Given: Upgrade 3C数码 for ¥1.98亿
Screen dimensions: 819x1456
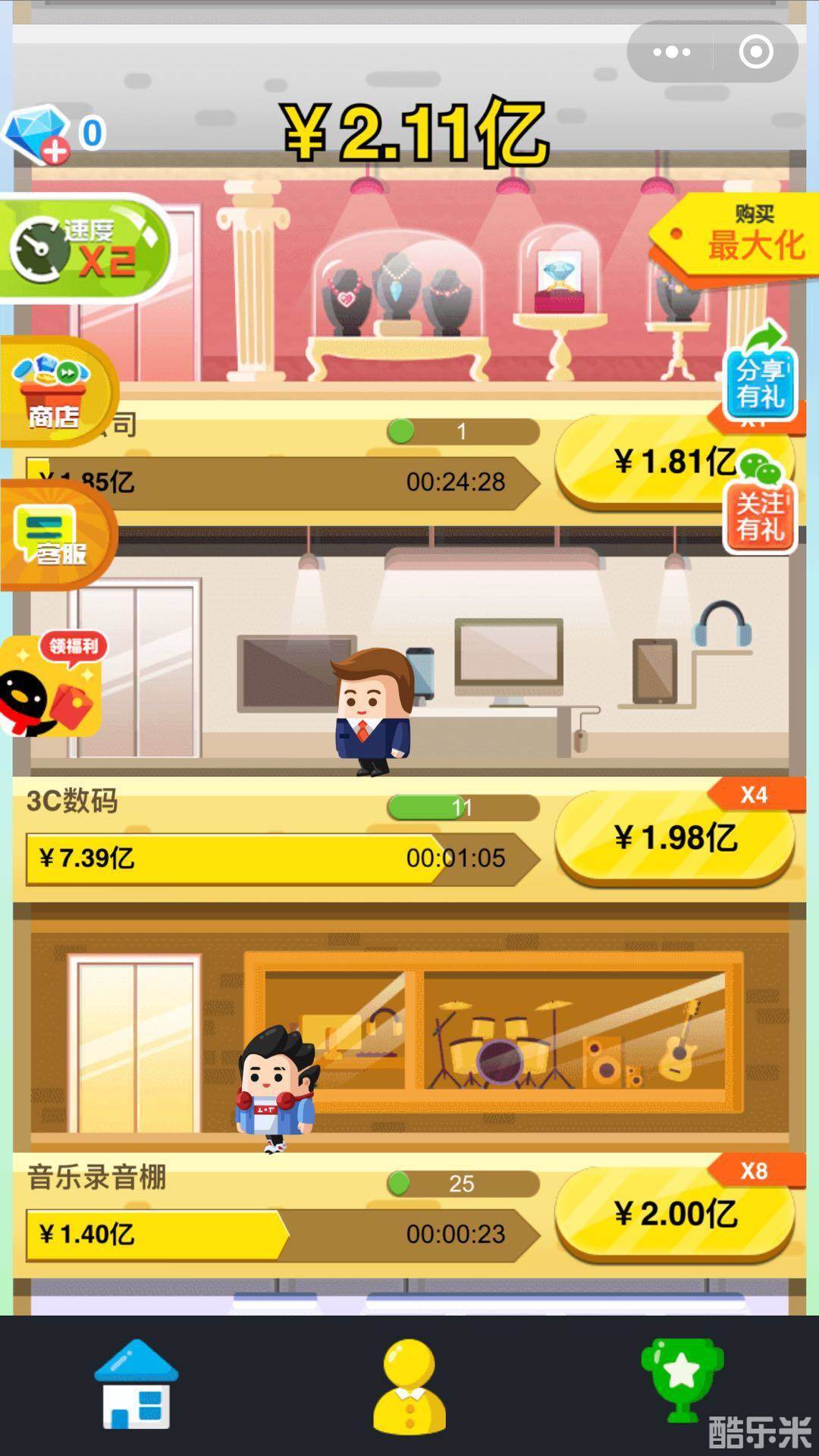Looking at the screenshot, I should [x=673, y=837].
